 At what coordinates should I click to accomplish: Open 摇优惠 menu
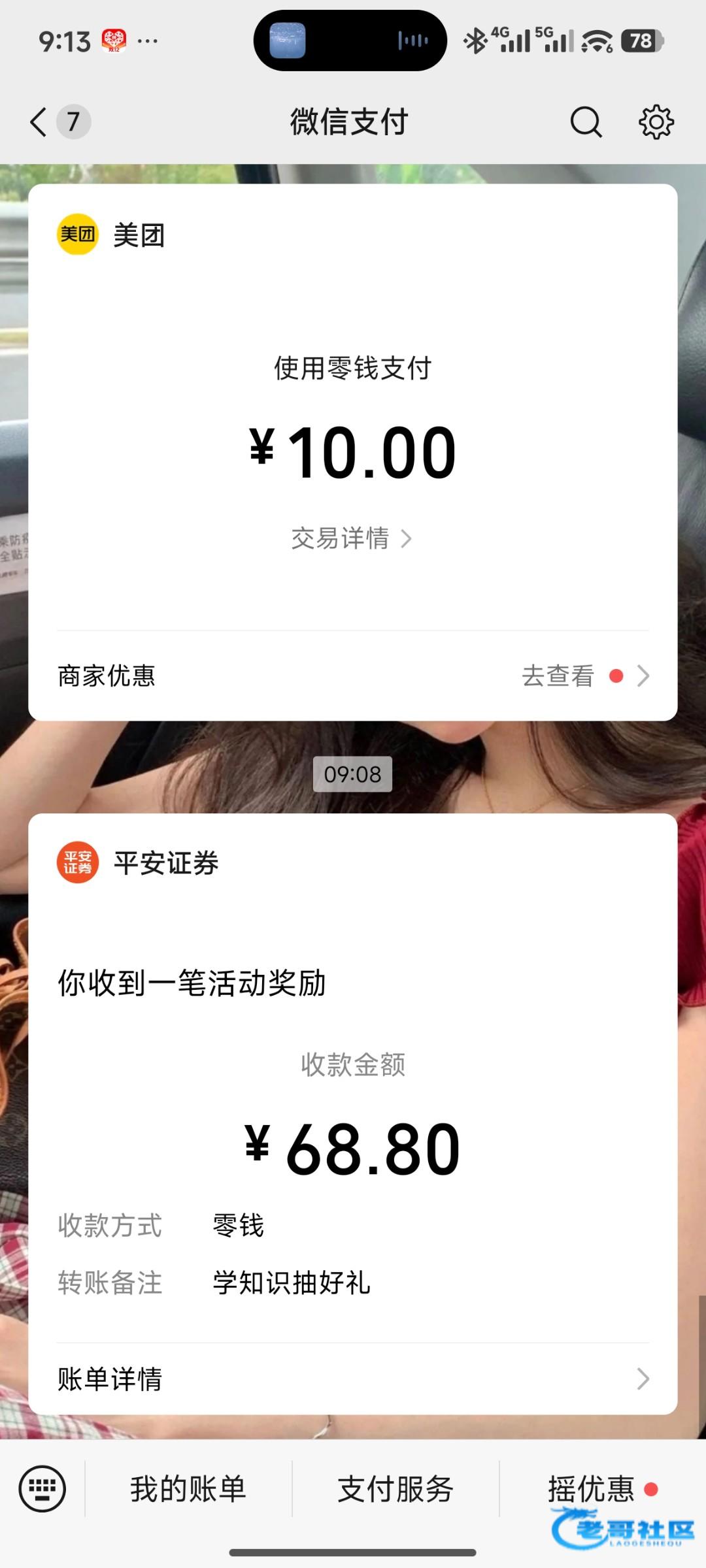592,1488
